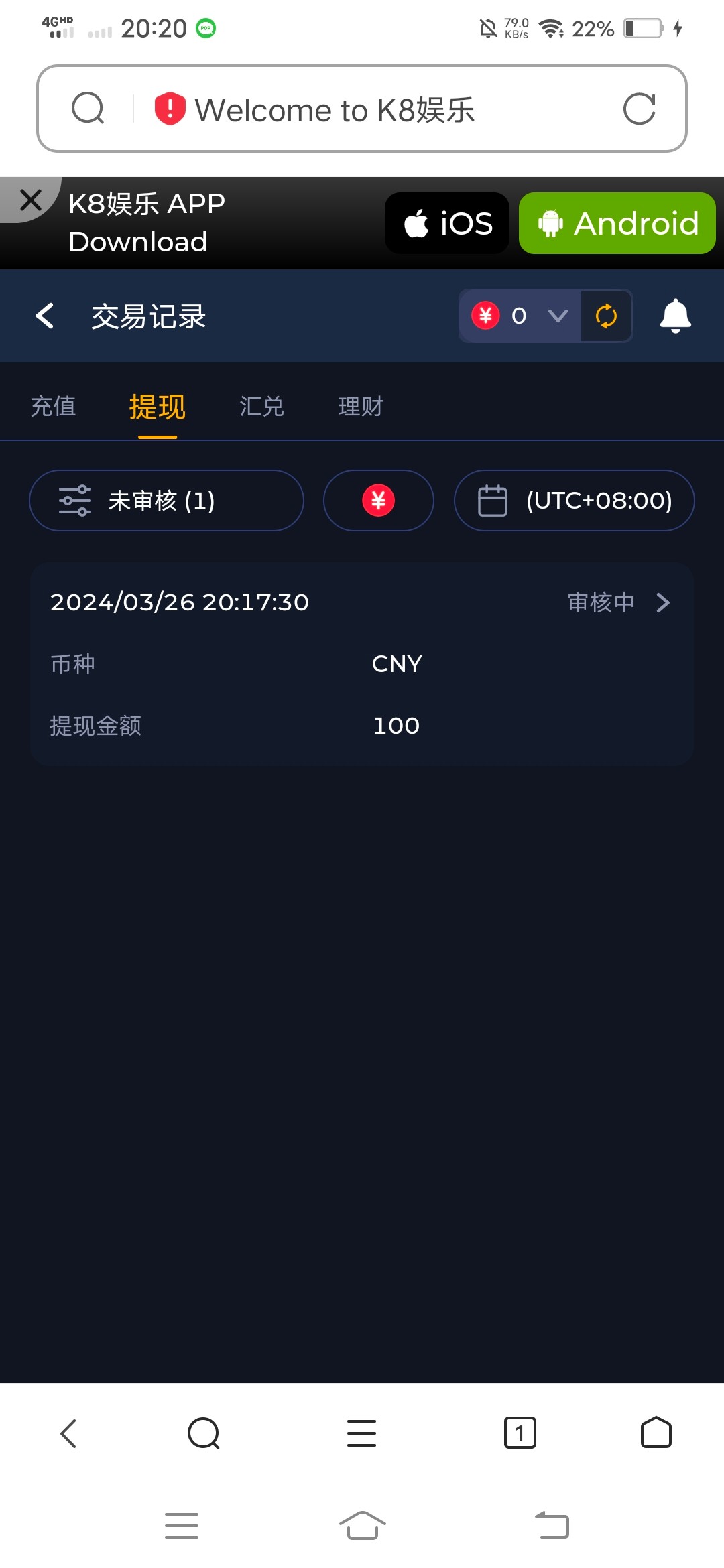Change the currency filter chip
This screenshot has height=1568, width=724.
point(379,501)
